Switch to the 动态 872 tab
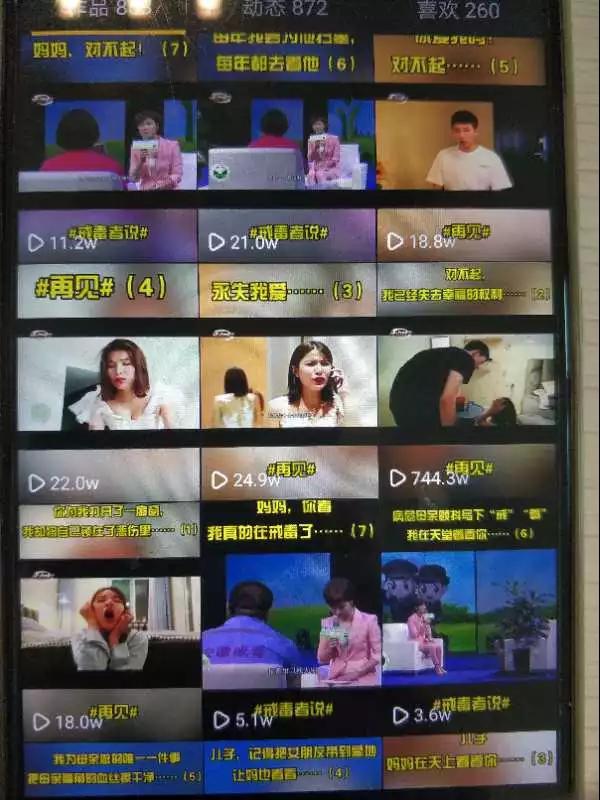This screenshot has width=600, height=800. pos(284,10)
